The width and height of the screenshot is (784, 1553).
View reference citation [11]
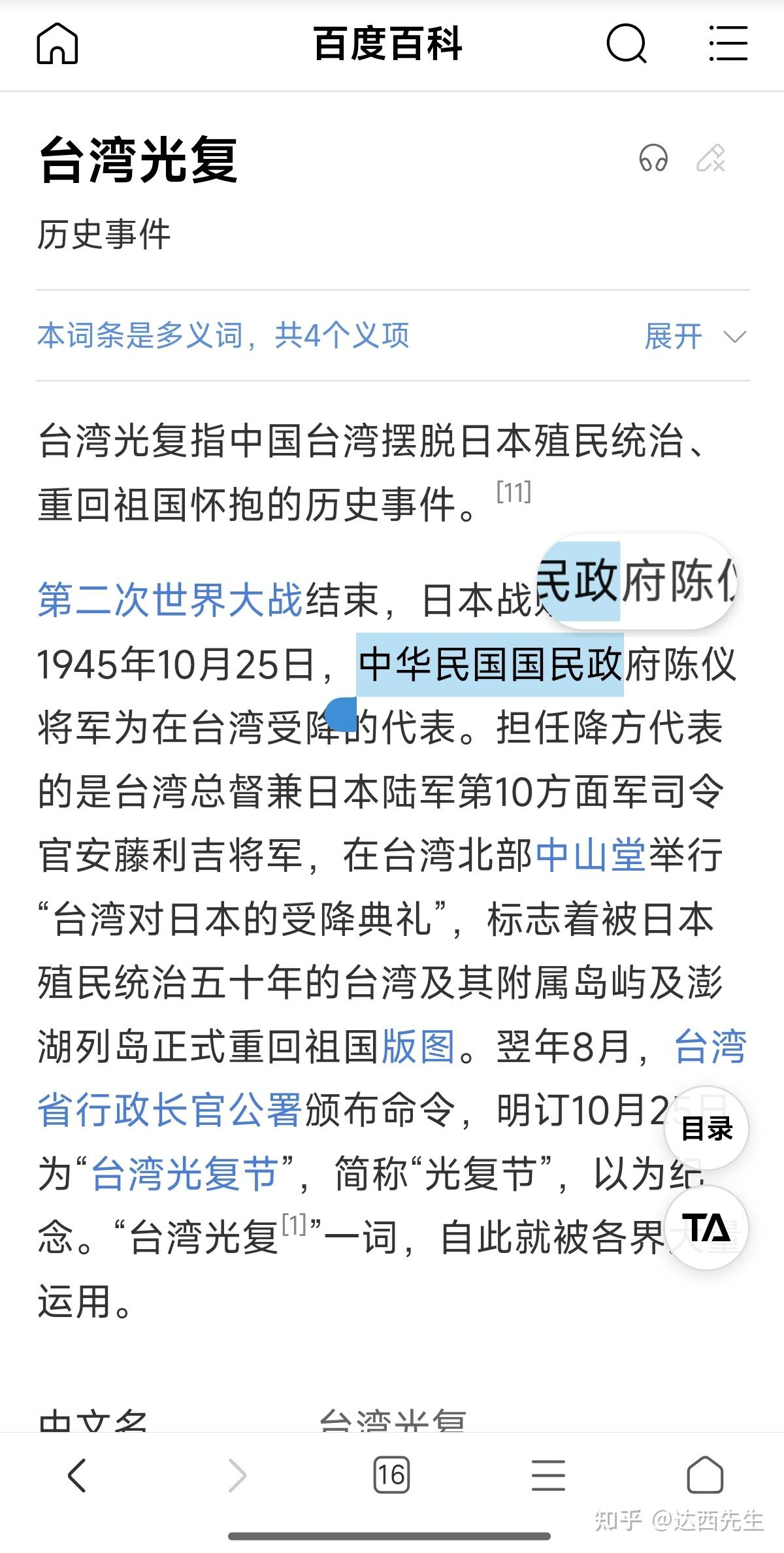514,492
